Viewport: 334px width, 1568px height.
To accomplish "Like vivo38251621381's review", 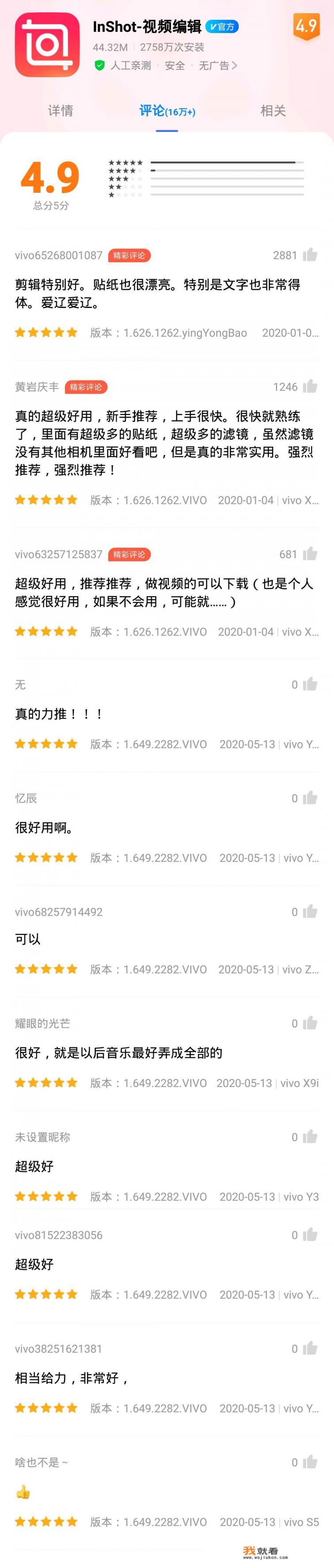I will pos(310,1348).
